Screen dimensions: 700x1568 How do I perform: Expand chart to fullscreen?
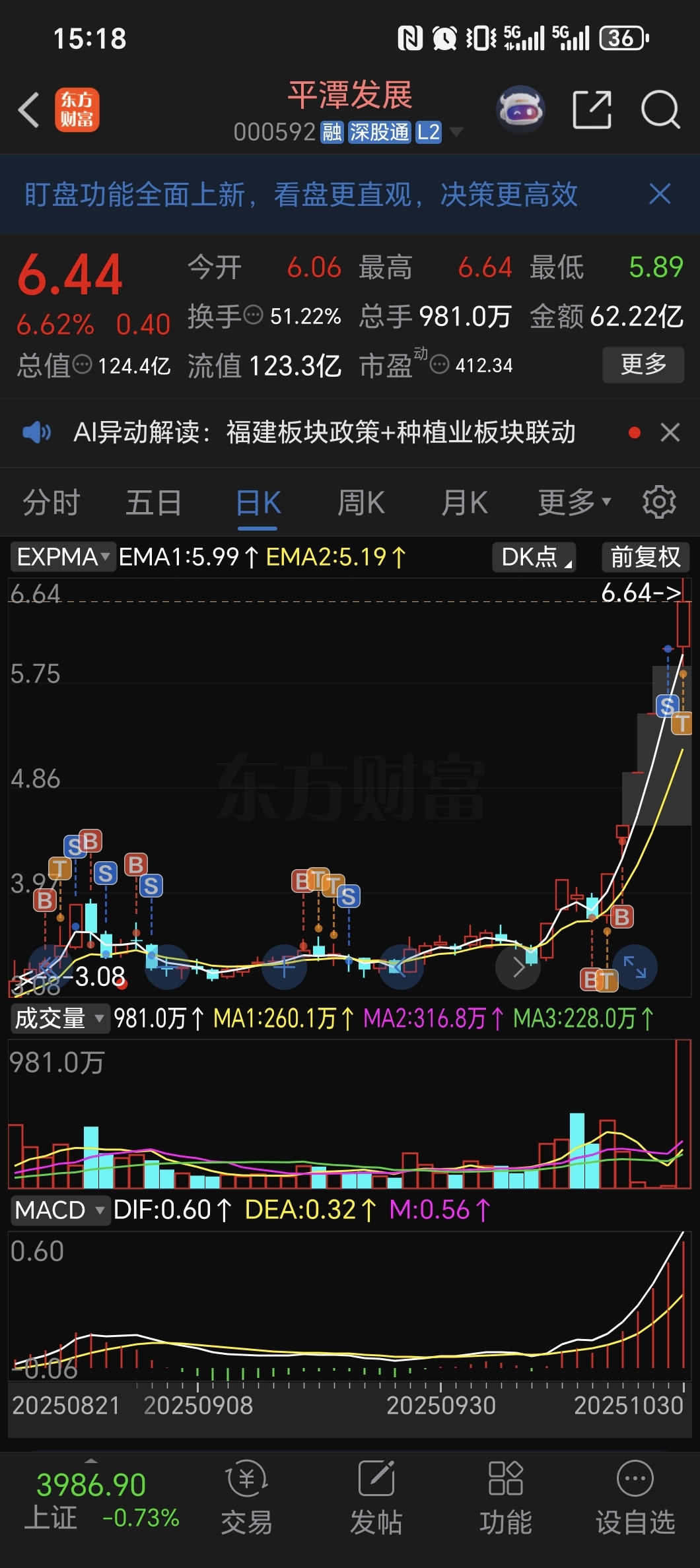coord(635,967)
